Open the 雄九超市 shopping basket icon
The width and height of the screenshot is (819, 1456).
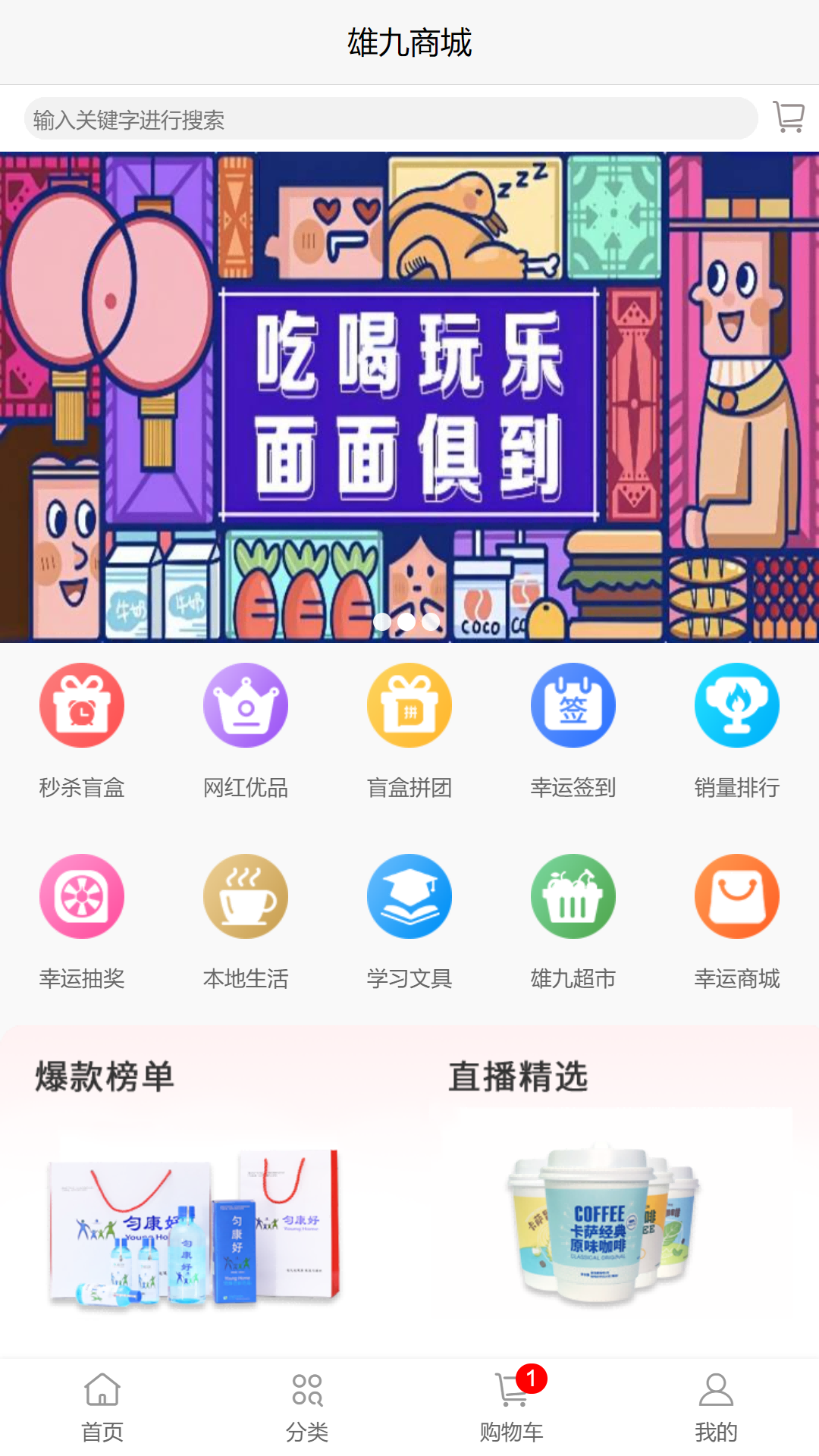tap(573, 896)
